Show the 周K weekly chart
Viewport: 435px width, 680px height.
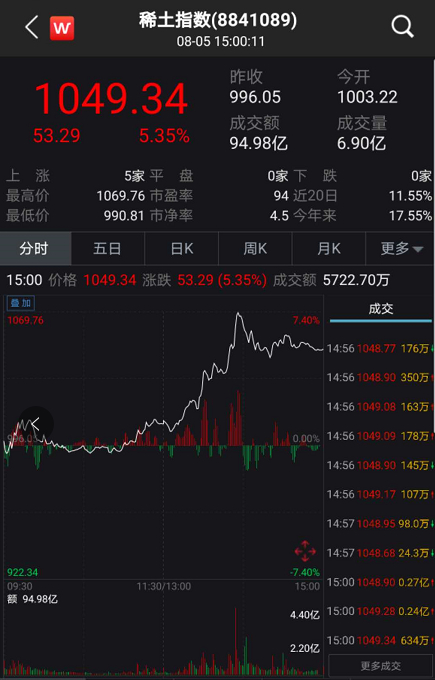click(x=255, y=248)
